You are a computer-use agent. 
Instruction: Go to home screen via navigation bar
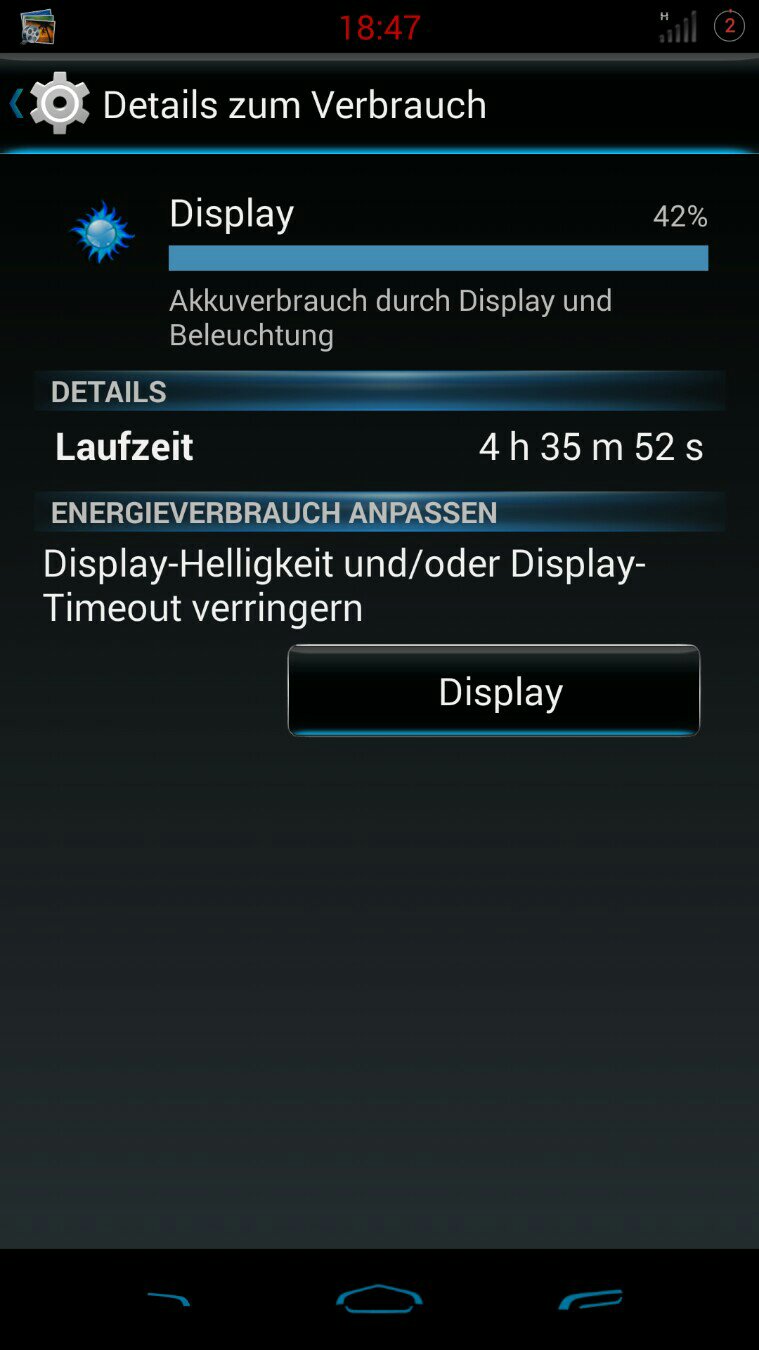pos(379,1299)
